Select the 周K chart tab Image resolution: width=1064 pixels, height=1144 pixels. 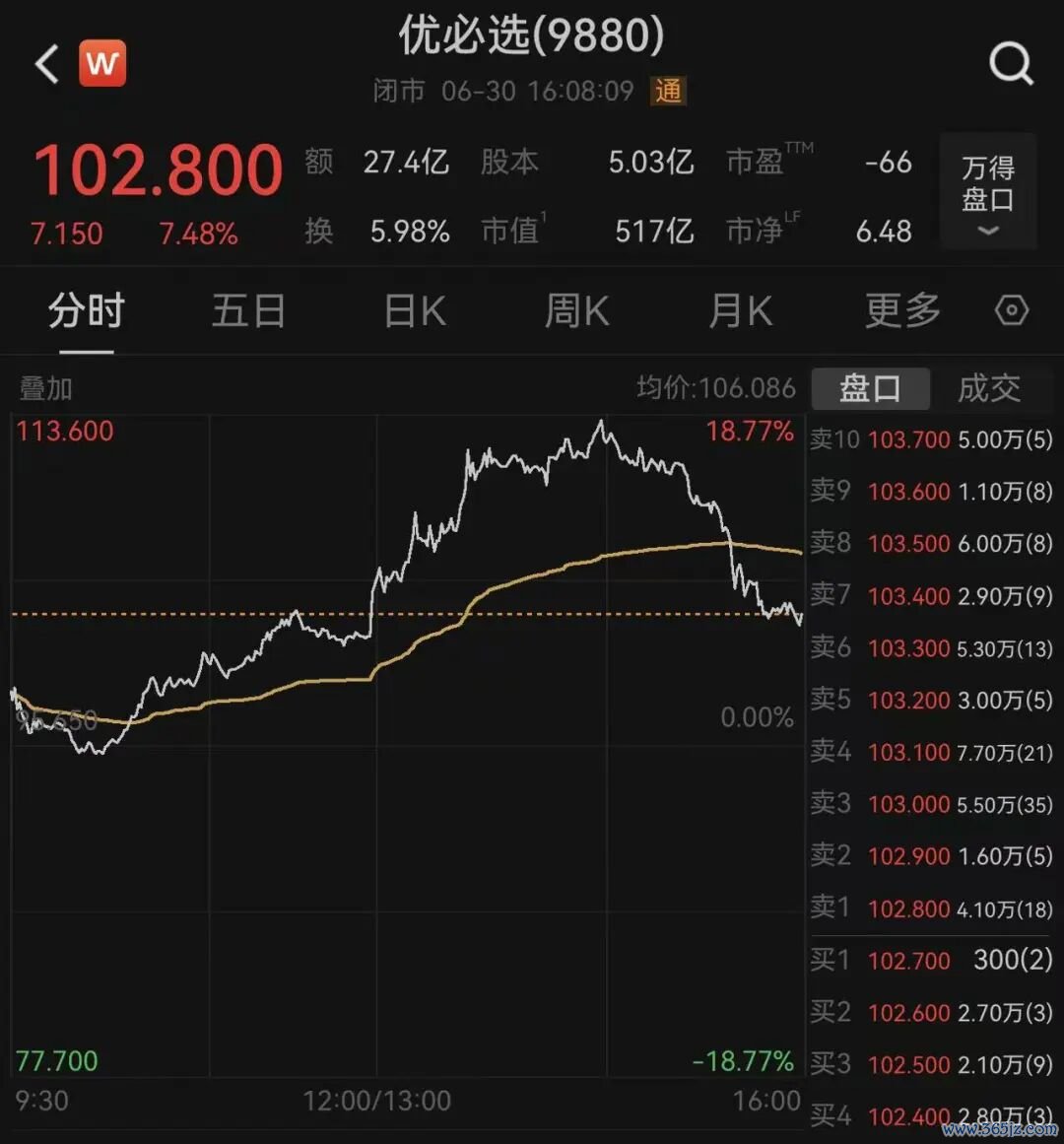click(x=577, y=311)
